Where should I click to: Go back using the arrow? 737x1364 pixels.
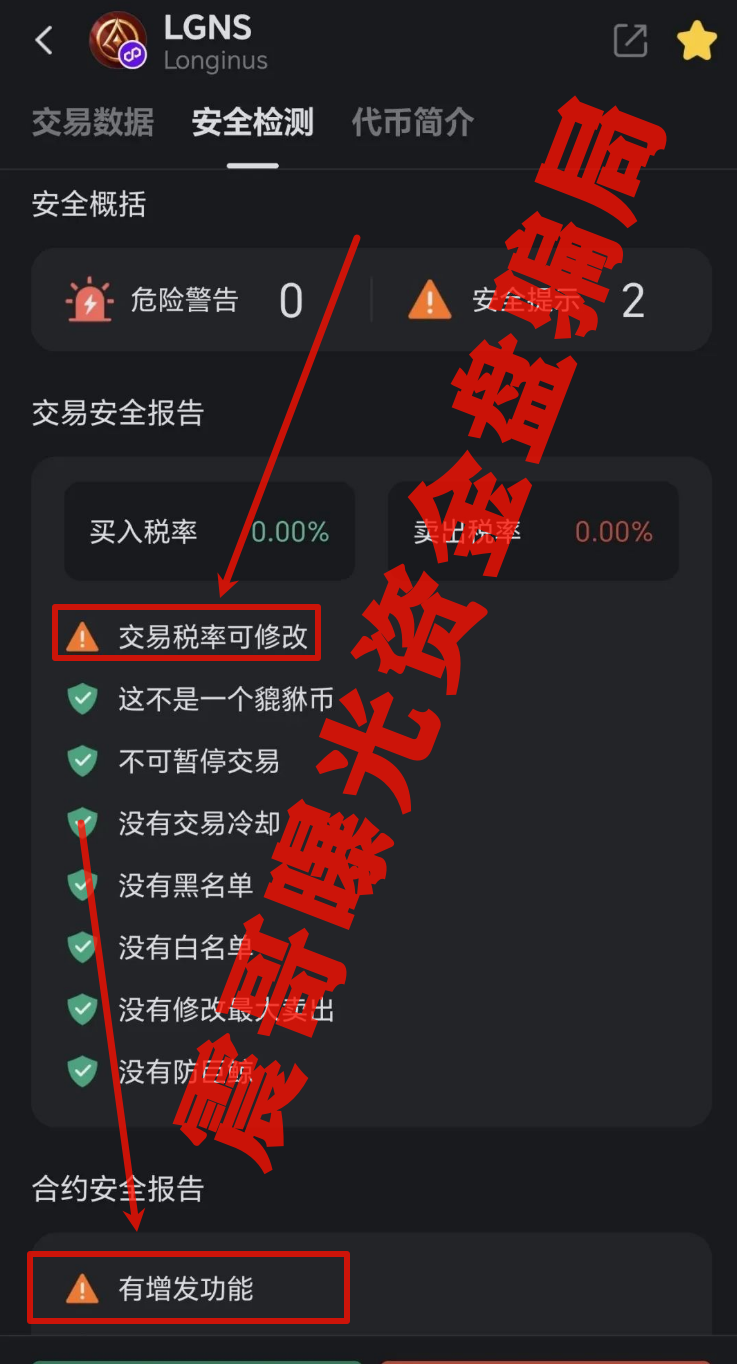pos(43,41)
